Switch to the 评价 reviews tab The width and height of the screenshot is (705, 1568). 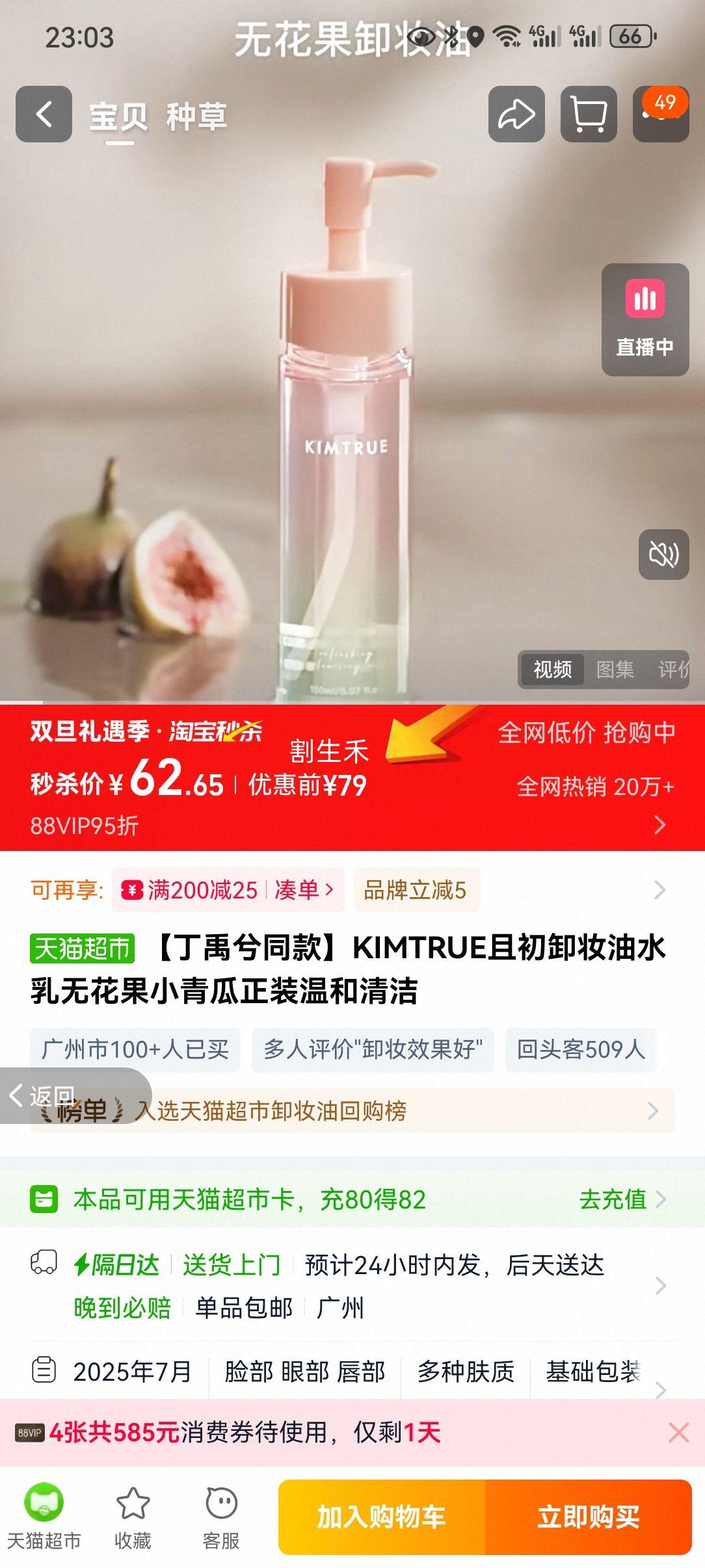coord(676,668)
